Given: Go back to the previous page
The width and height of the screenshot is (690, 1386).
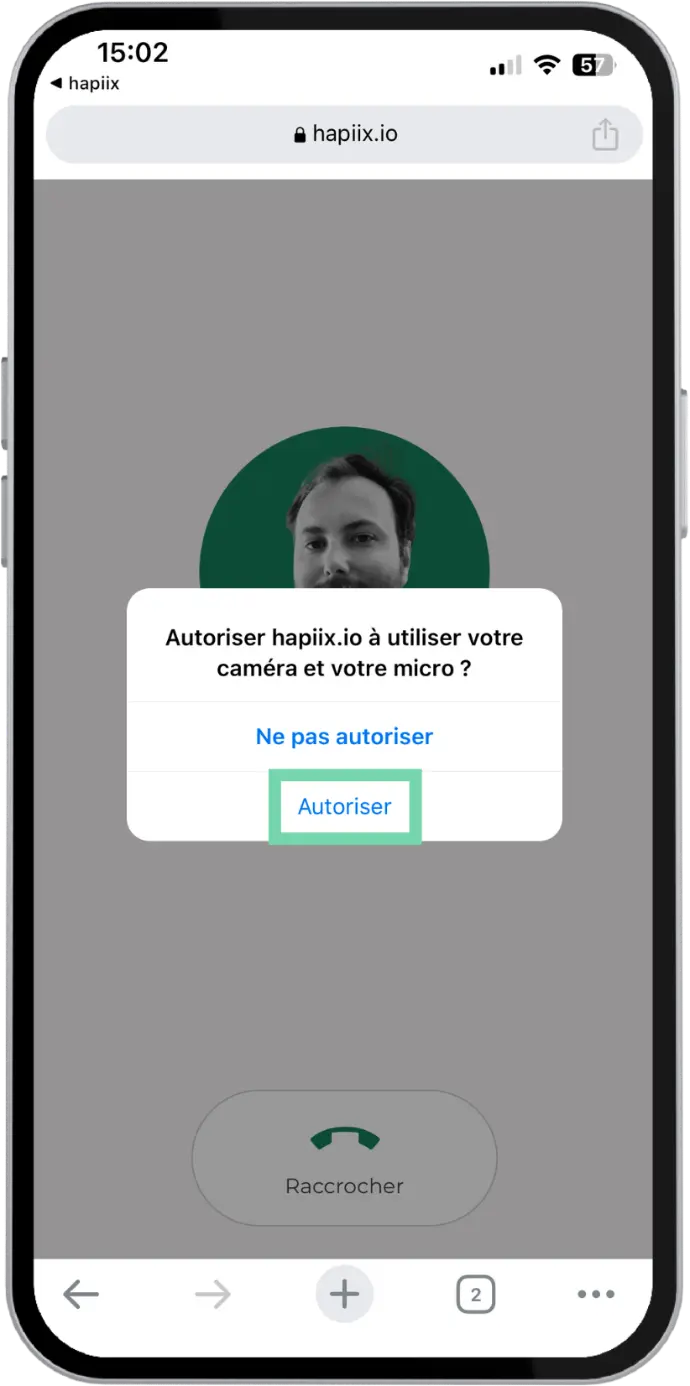Looking at the screenshot, I should pyautogui.click(x=81, y=1295).
